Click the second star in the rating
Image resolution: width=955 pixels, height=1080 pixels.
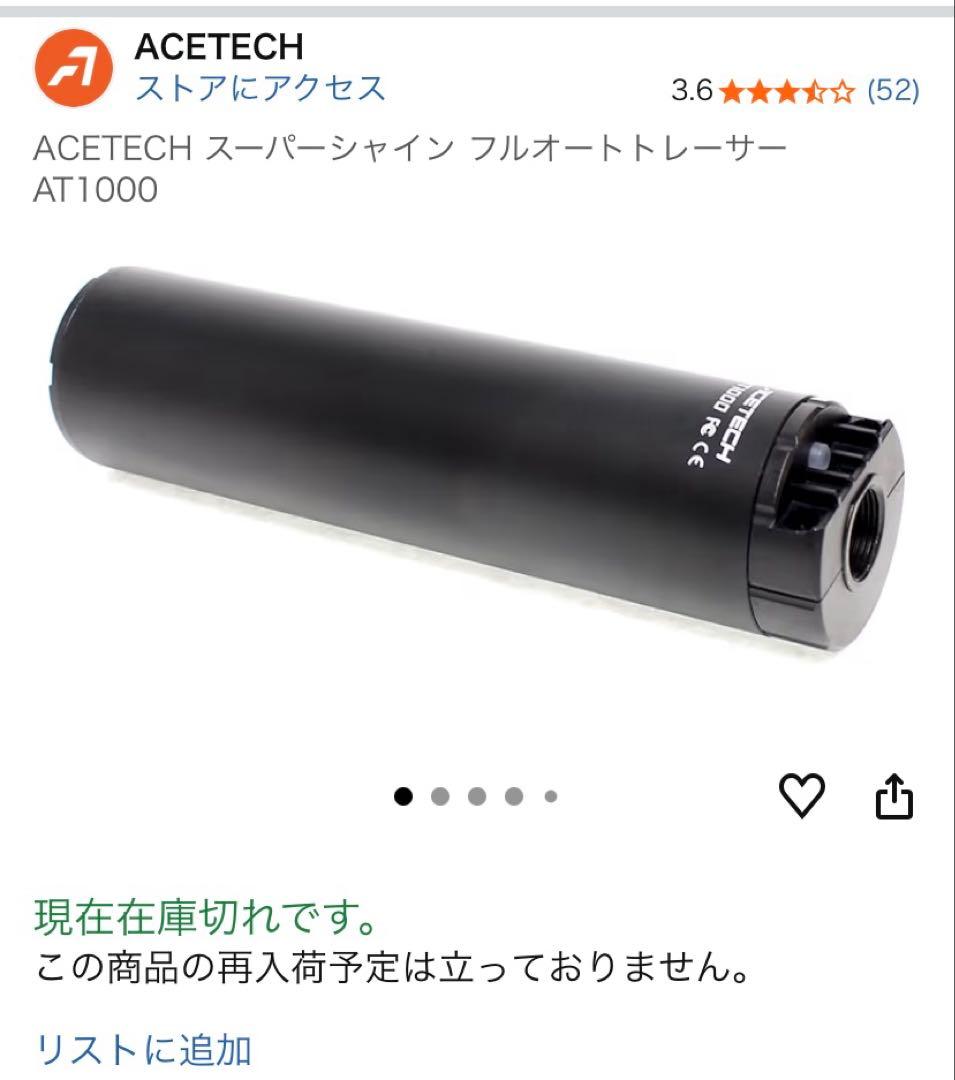coord(759,91)
